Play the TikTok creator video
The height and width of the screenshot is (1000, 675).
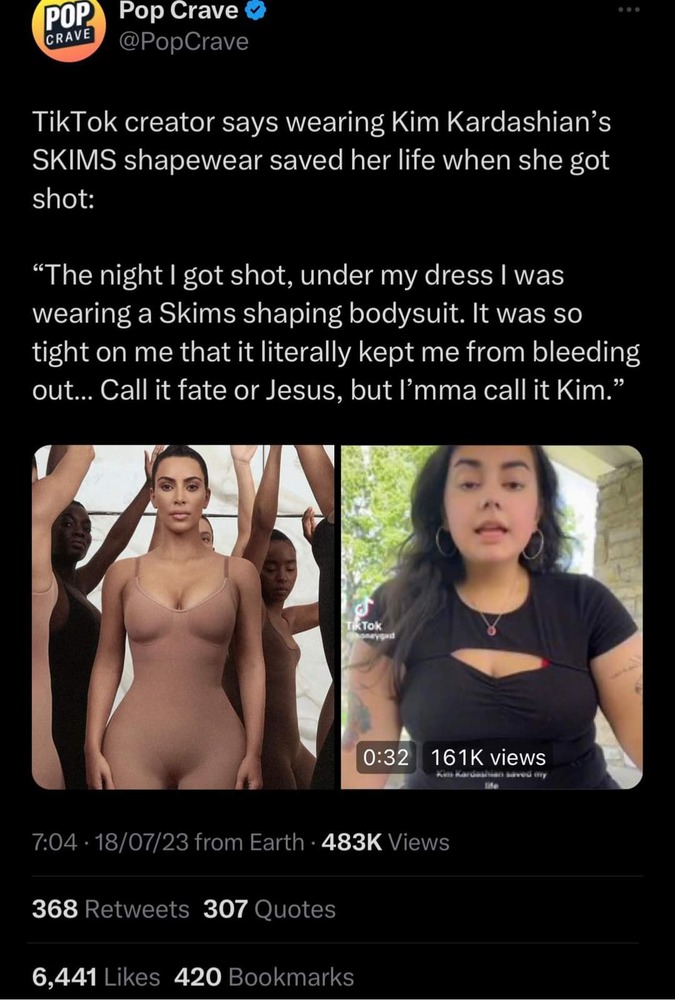point(492,616)
